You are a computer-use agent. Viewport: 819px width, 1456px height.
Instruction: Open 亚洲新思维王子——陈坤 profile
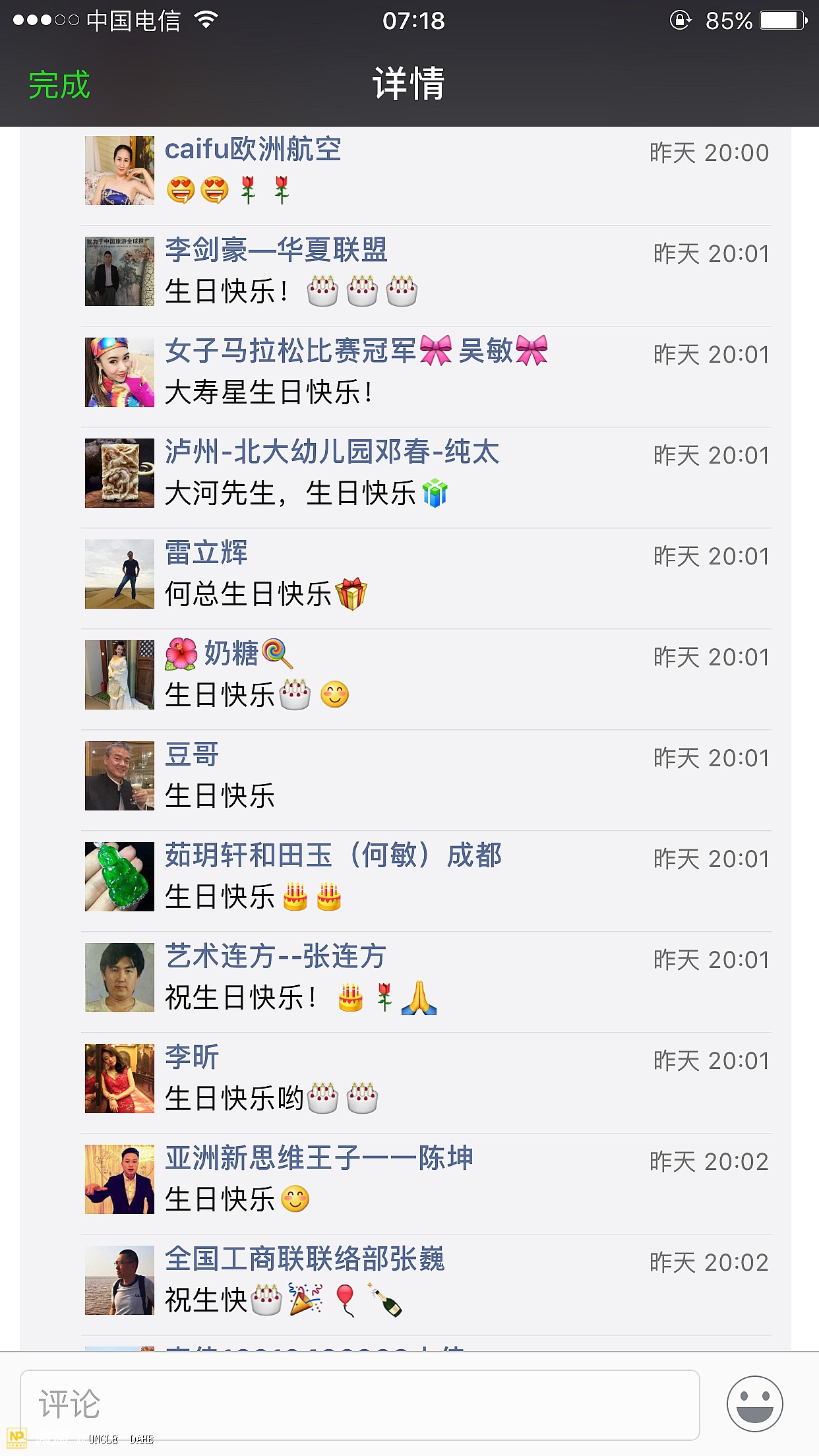(x=318, y=1159)
